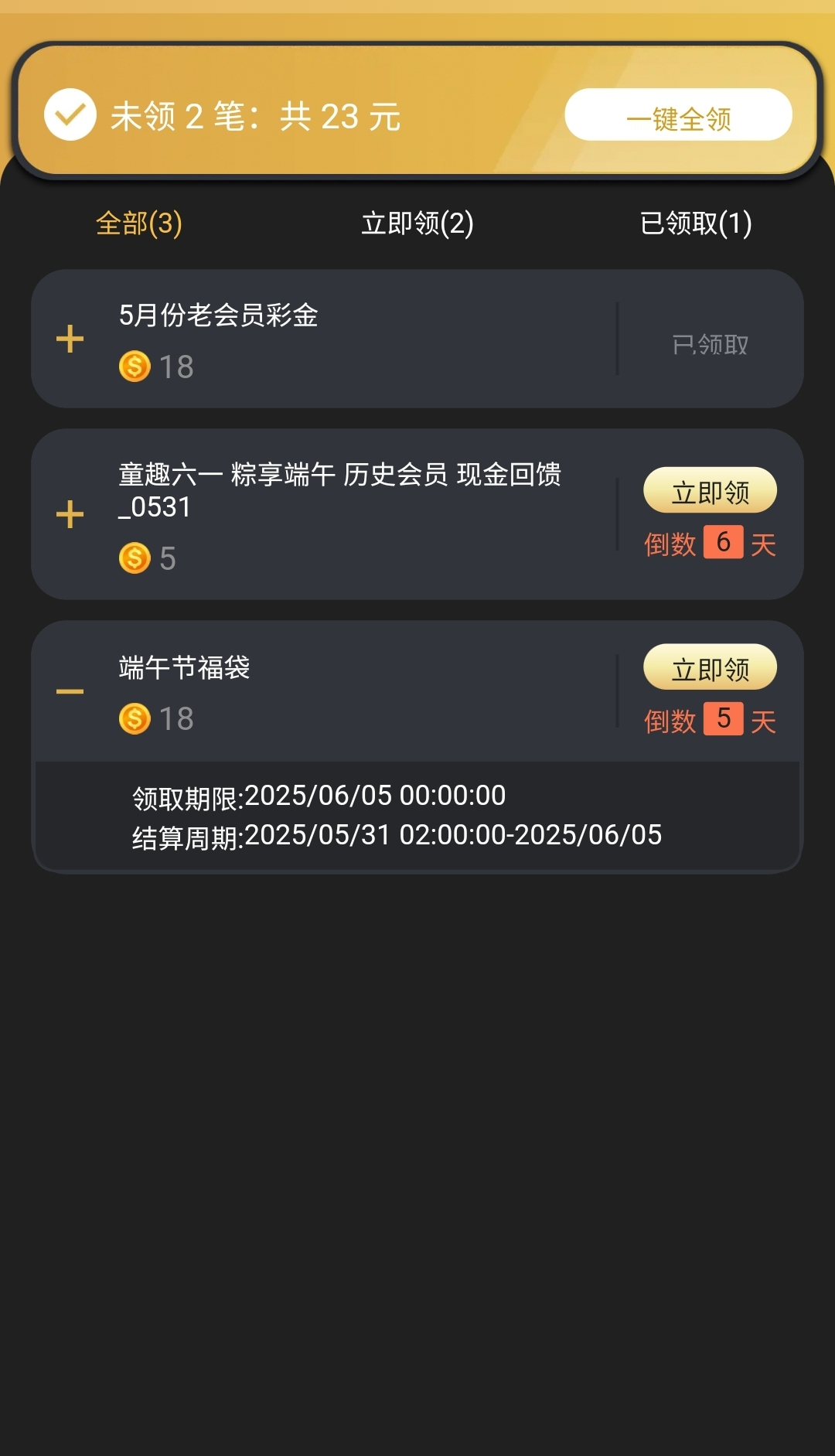The width and height of the screenshot is (835, 1456).
Task: Click the 领取期限 deadline text
Action: pos(317,794)
